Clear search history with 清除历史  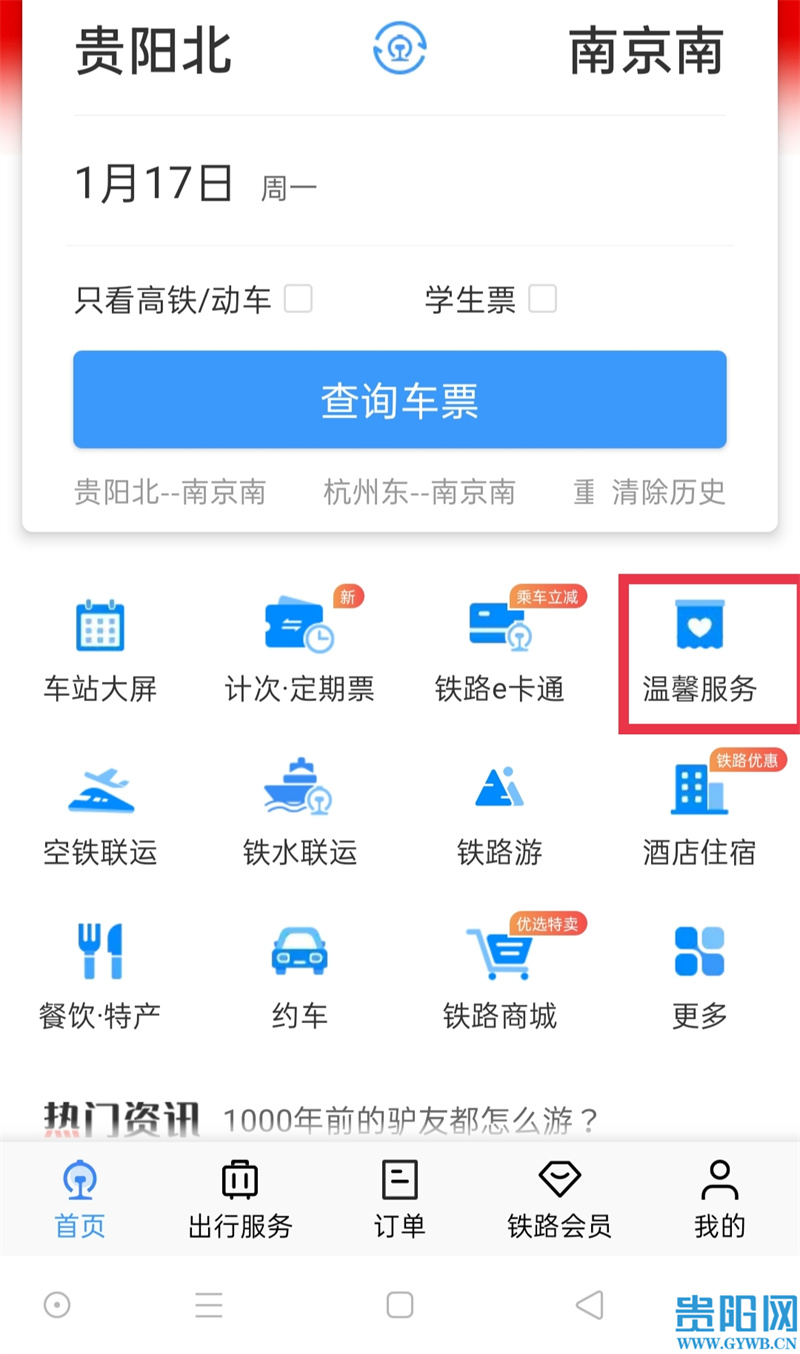tap(669, 492)
